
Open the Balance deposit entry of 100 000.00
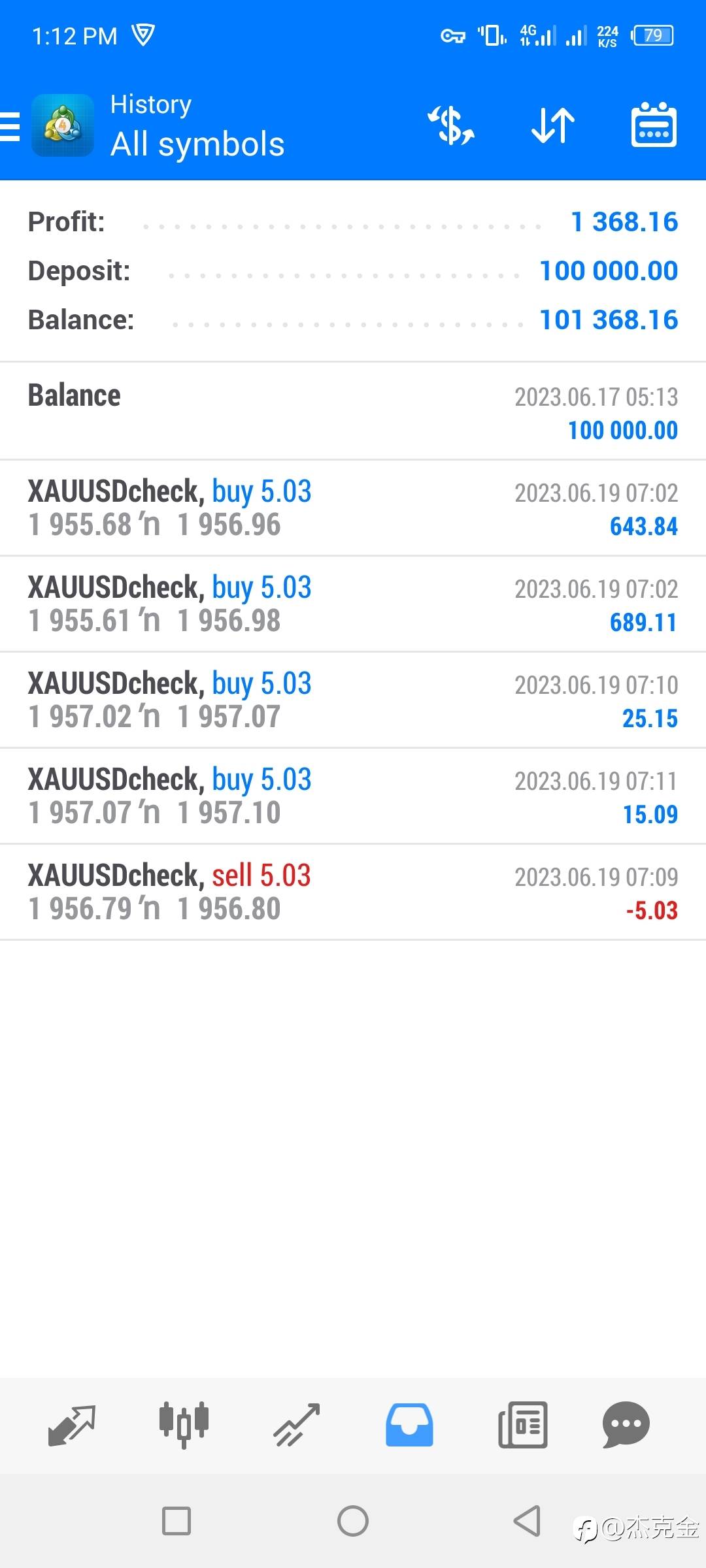click(x=353, y=412)
